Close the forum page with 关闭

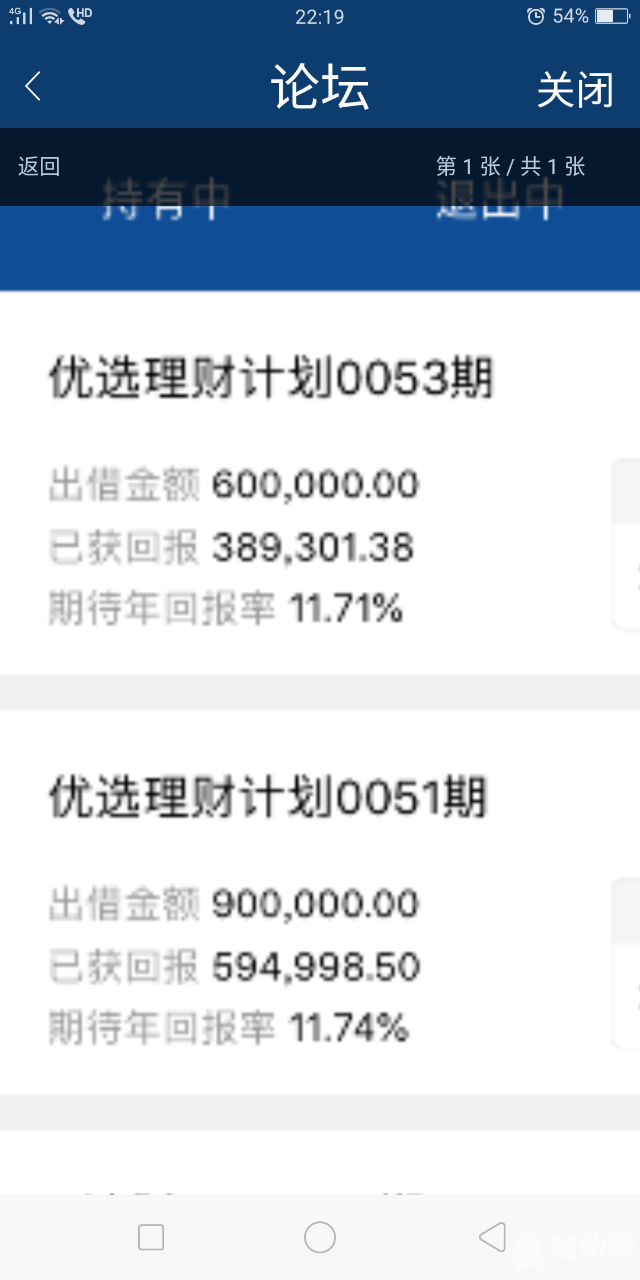(575, 89)
